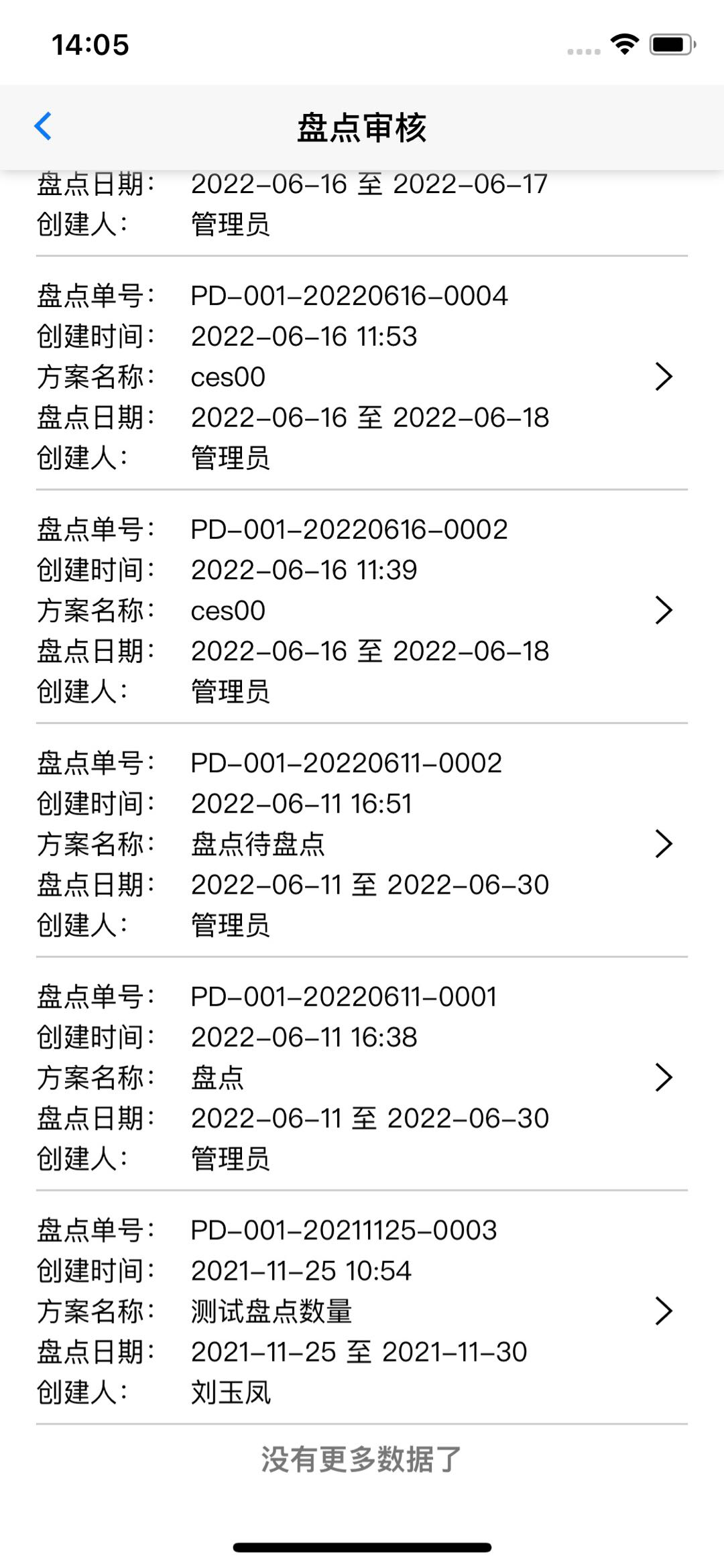Image resolution: width=724 pixels, height=1568 pixels.
Task: Open the record PD-001-20220611-0001
Action: click(362, 1077)
